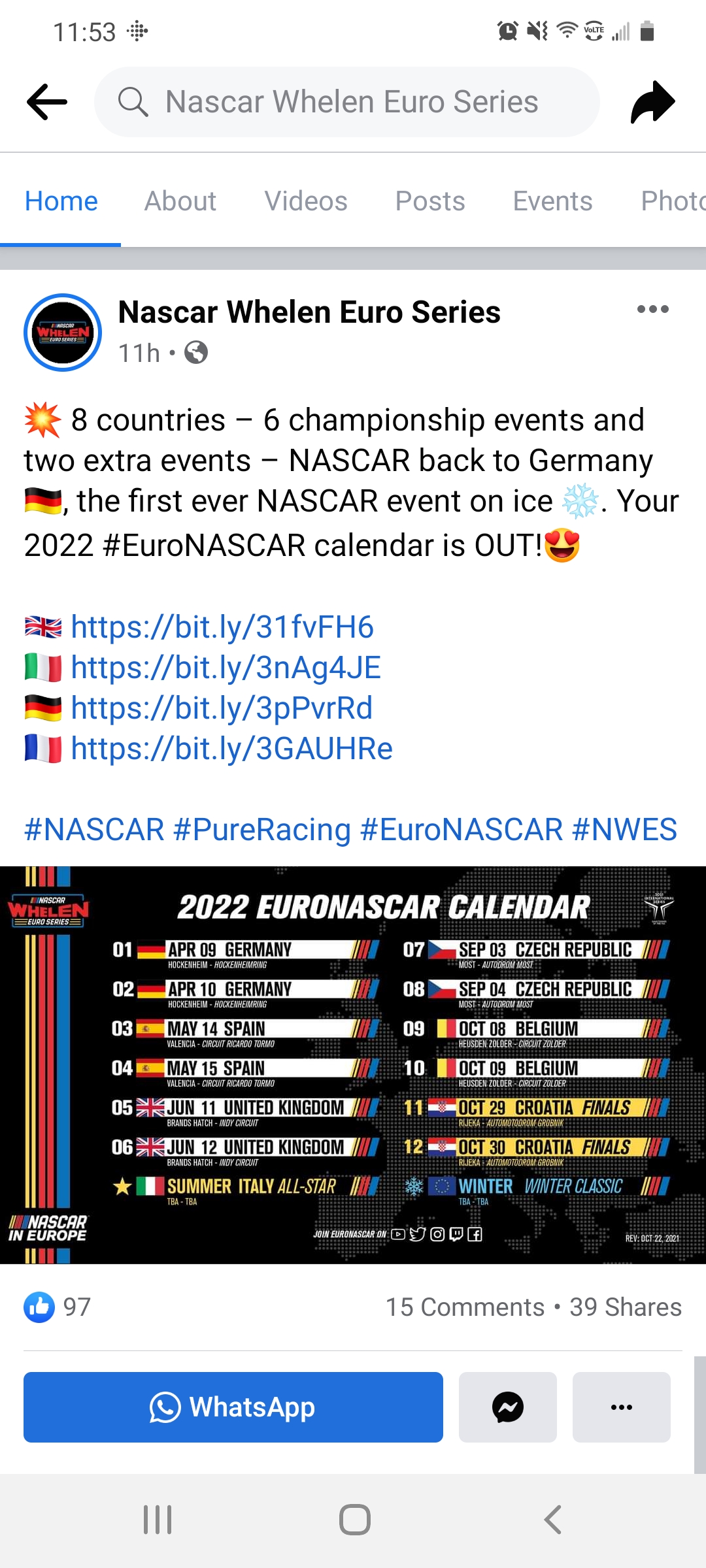
Task: Open the 15 Comments section
Action: point(464,1307)
